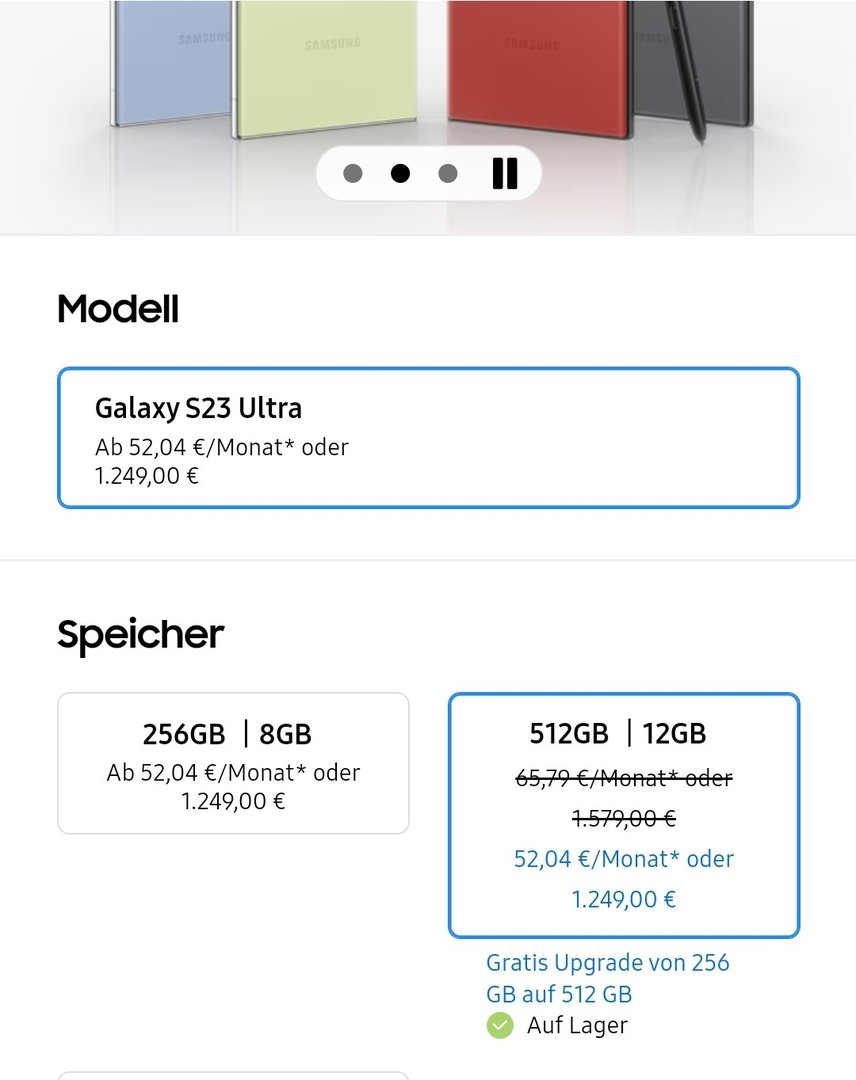Select the Galaxy S23 Ultra model
Image resolution: width=856 pixels, height=1080 pixels.
pyautogui.click(x=428, y=438)
